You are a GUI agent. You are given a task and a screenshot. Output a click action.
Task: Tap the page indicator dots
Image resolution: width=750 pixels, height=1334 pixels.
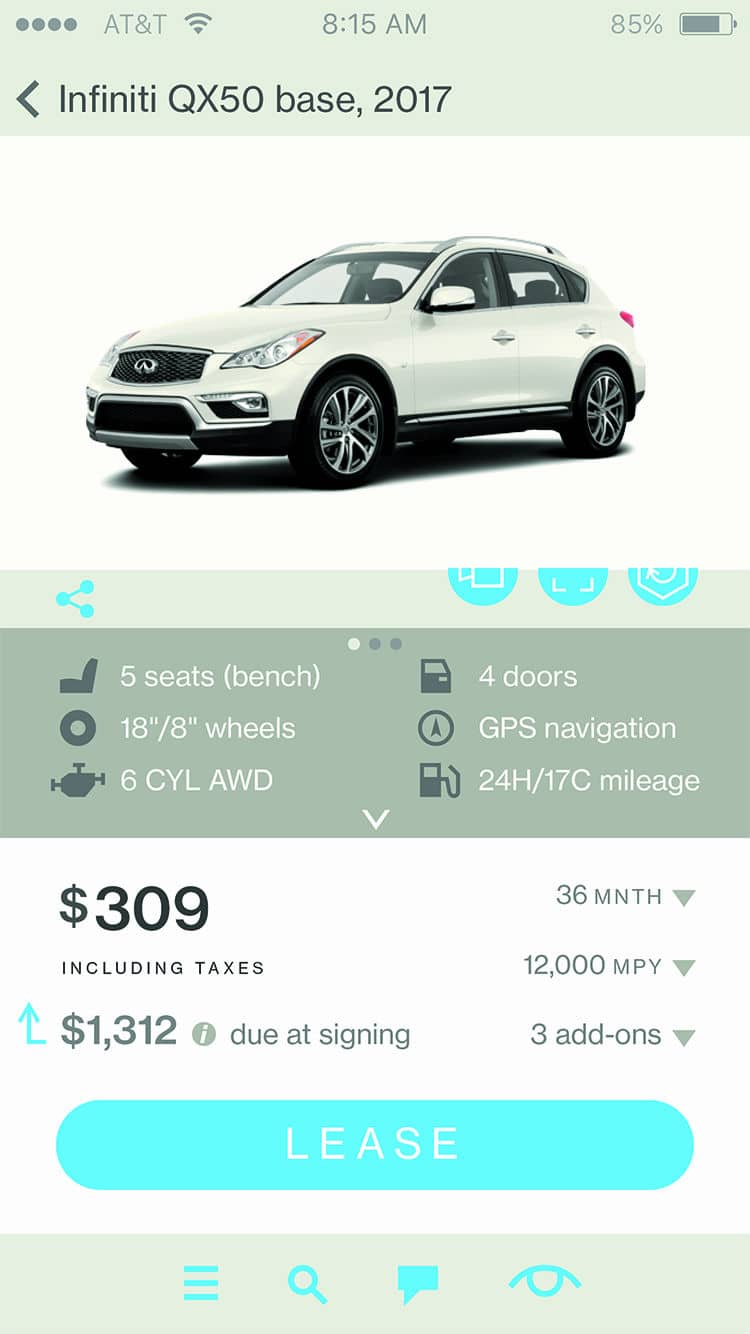[375, 644]
